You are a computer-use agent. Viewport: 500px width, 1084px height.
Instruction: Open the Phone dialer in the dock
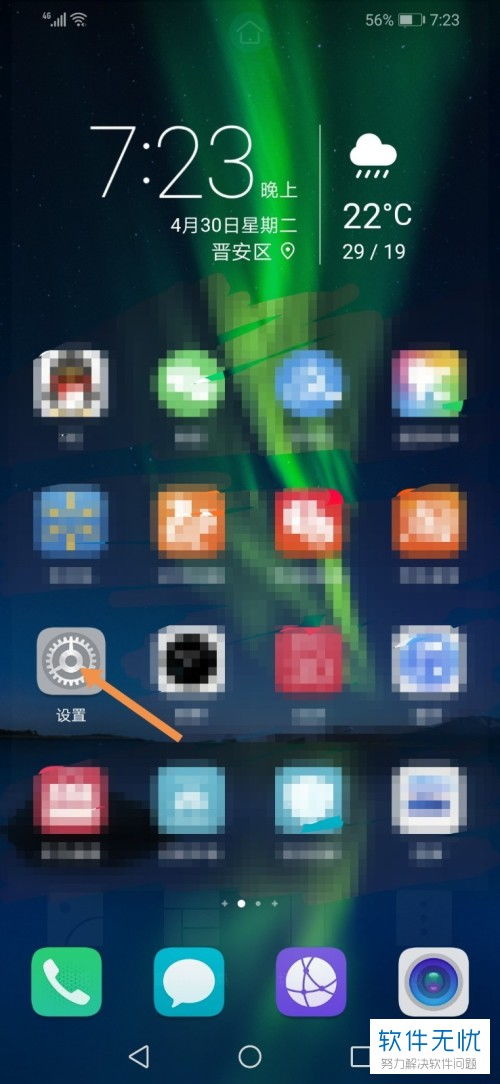[66, 982]
